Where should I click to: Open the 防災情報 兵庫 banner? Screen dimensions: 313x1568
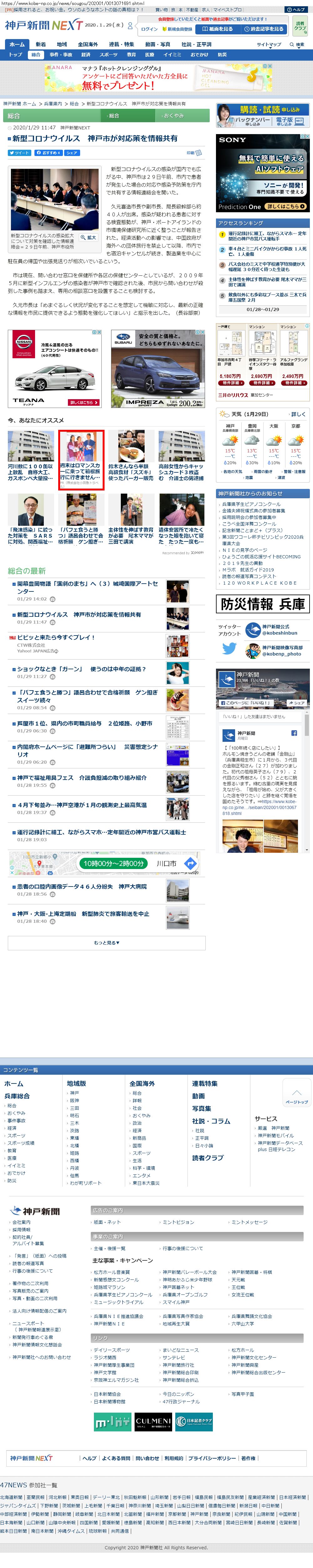point(263,604)
